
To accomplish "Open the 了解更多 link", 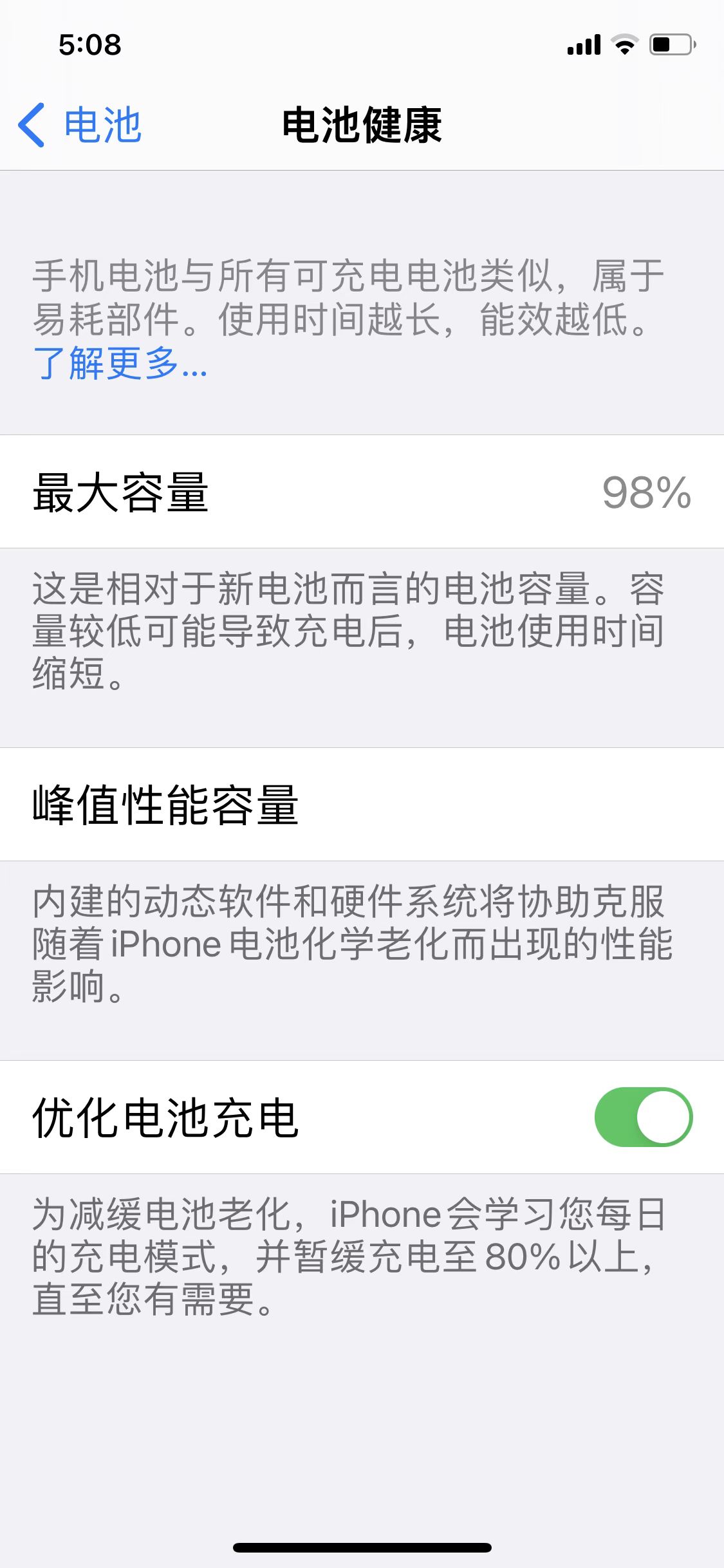I will (x=120, y=364).
